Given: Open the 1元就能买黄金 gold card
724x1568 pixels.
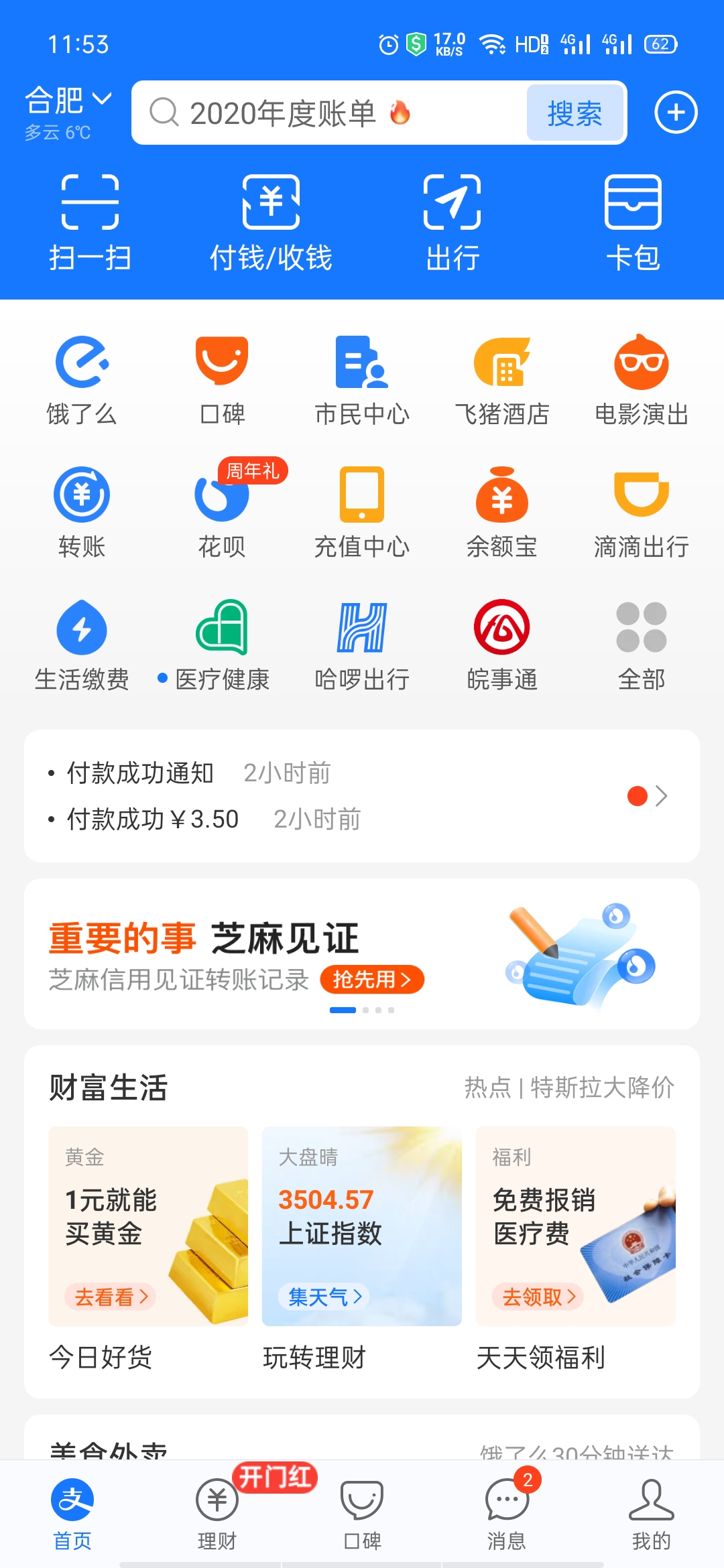Looking at the screenshot, I should 148,1226.
